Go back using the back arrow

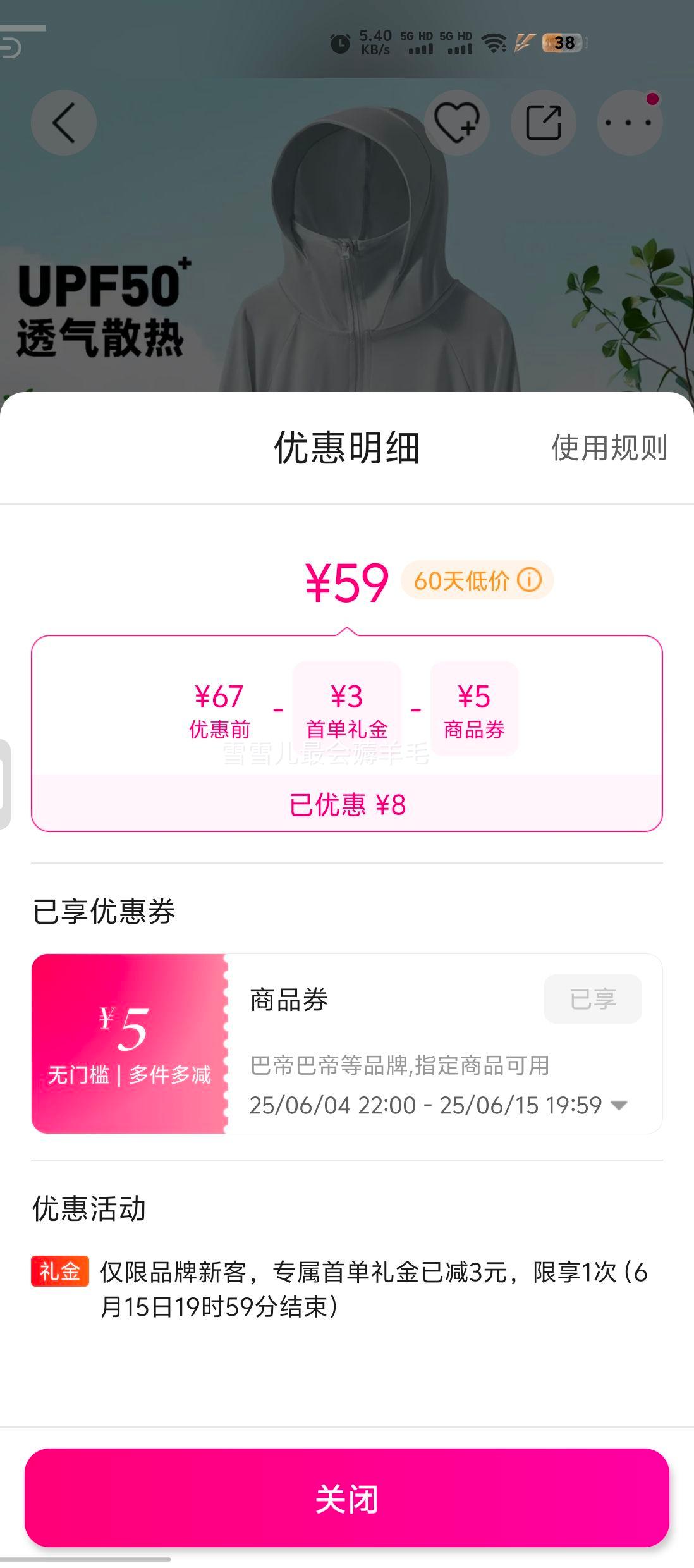click(64, 123)
